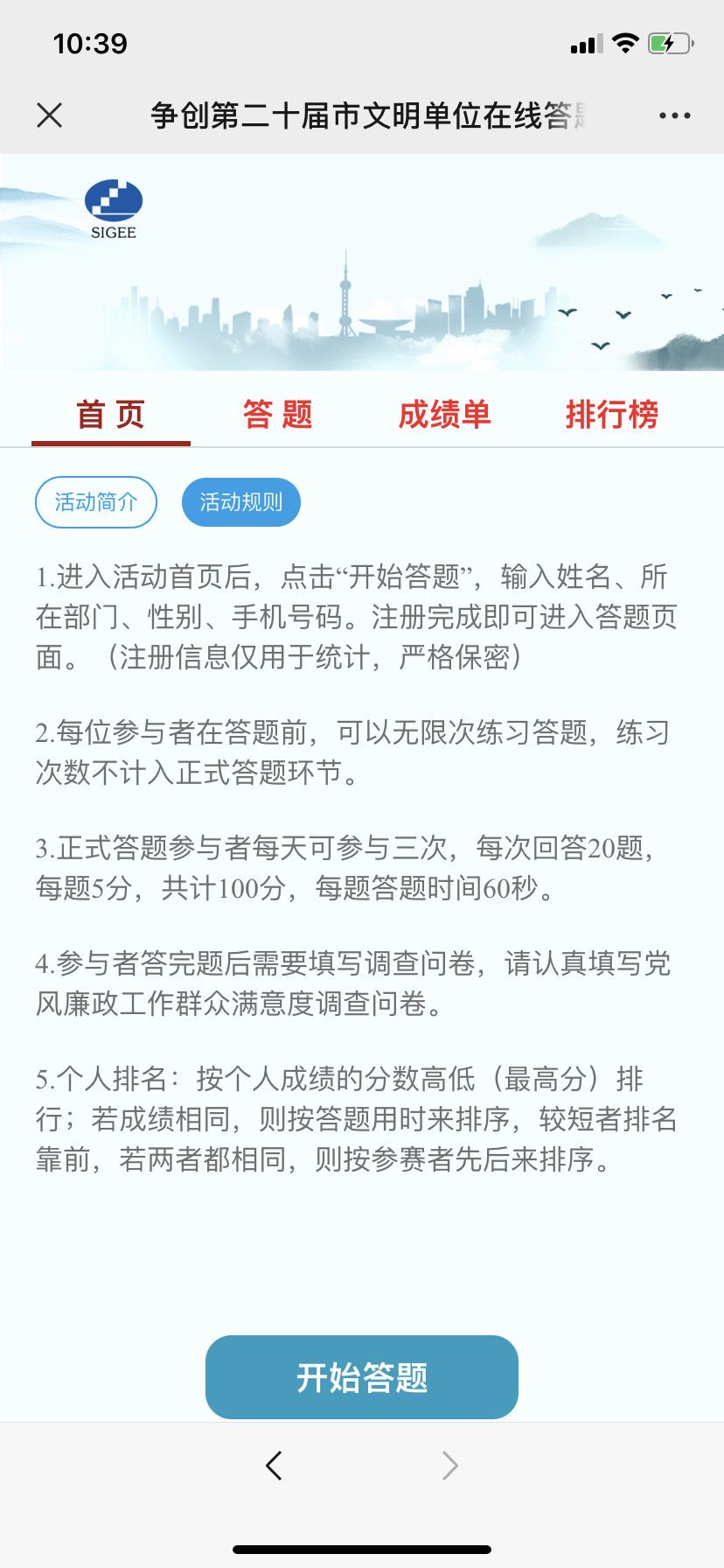
Task: Select the 活动简介 chip
Action: [96, 502]
